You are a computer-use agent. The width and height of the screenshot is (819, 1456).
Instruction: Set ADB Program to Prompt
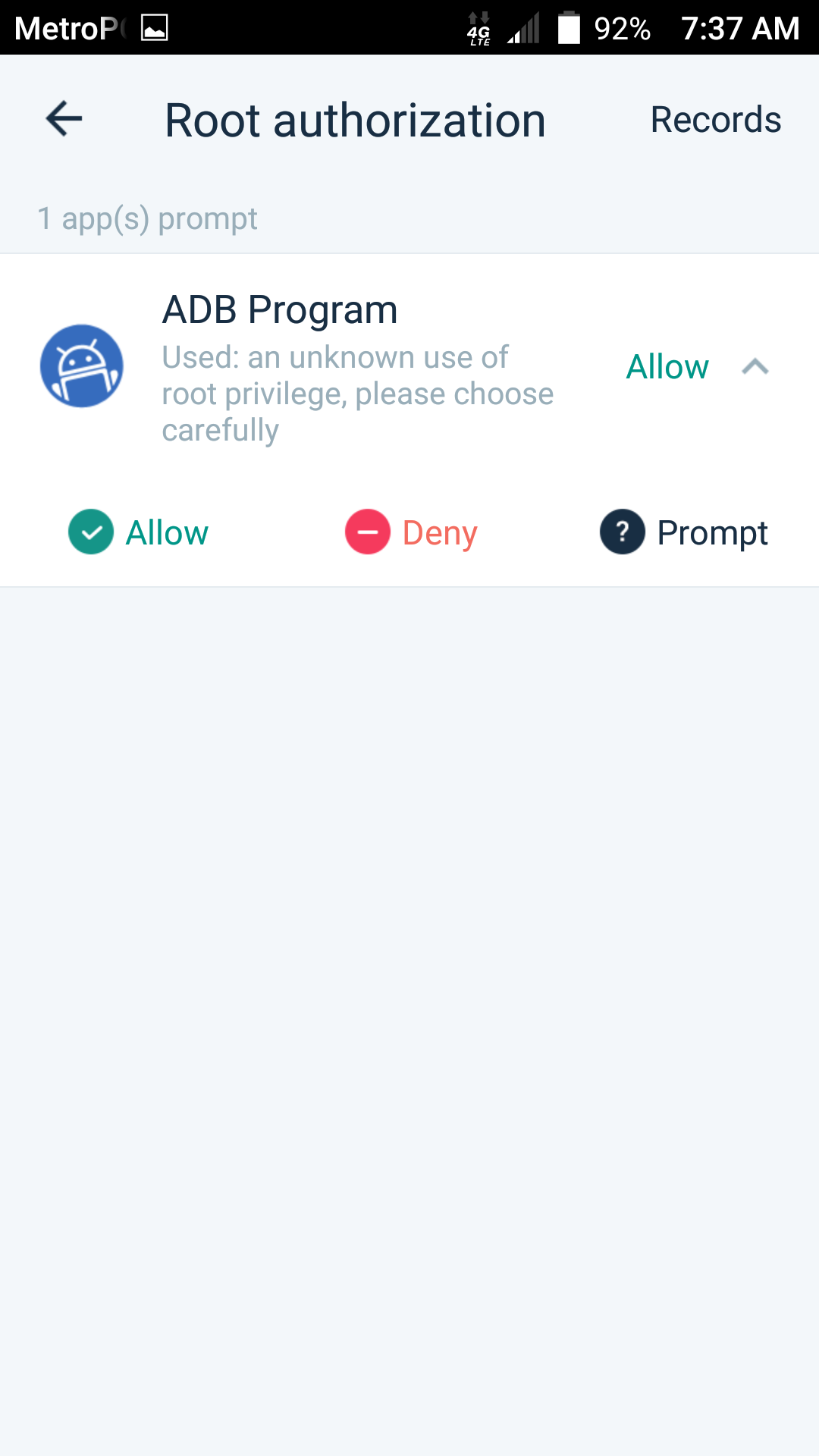click(x=684, y=532)
